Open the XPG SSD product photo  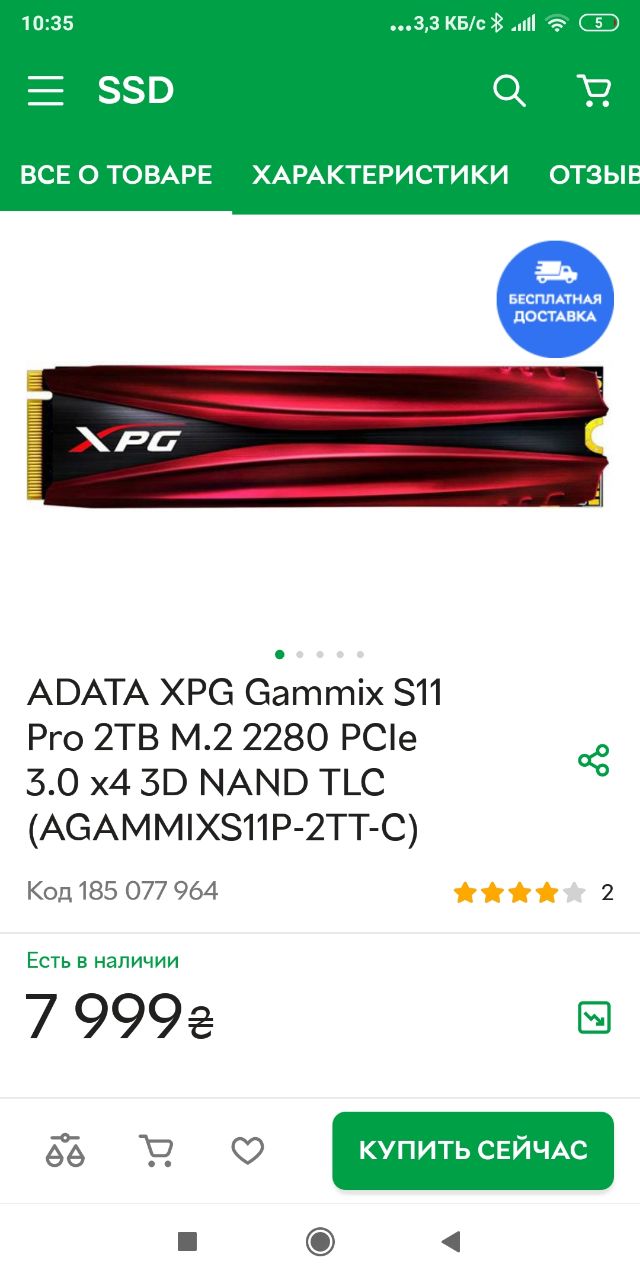315,435
